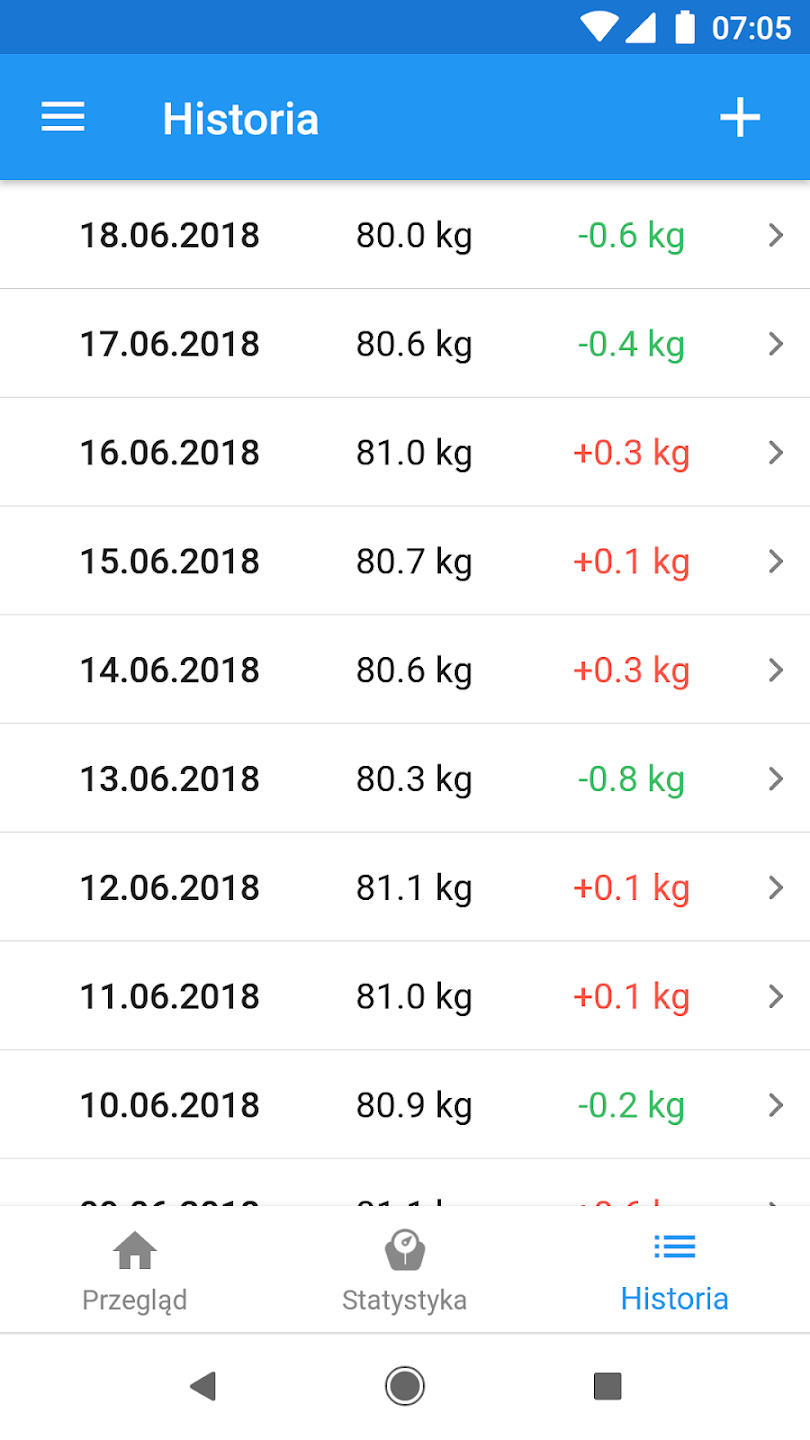
Task: Open the 11.06.2018 entry
Action: tap(405, 996)
